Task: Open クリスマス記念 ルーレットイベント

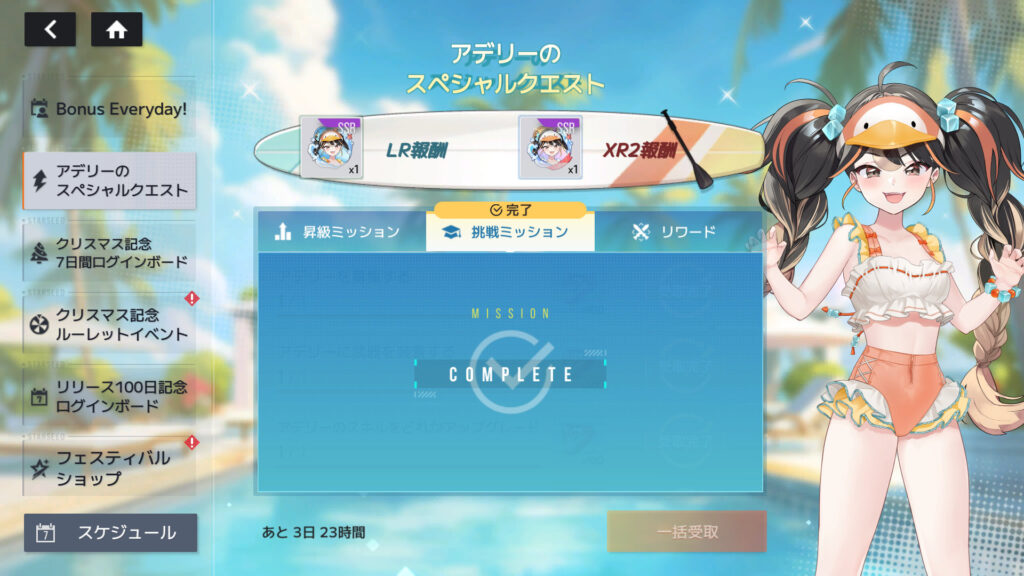Action: [109, 325]
